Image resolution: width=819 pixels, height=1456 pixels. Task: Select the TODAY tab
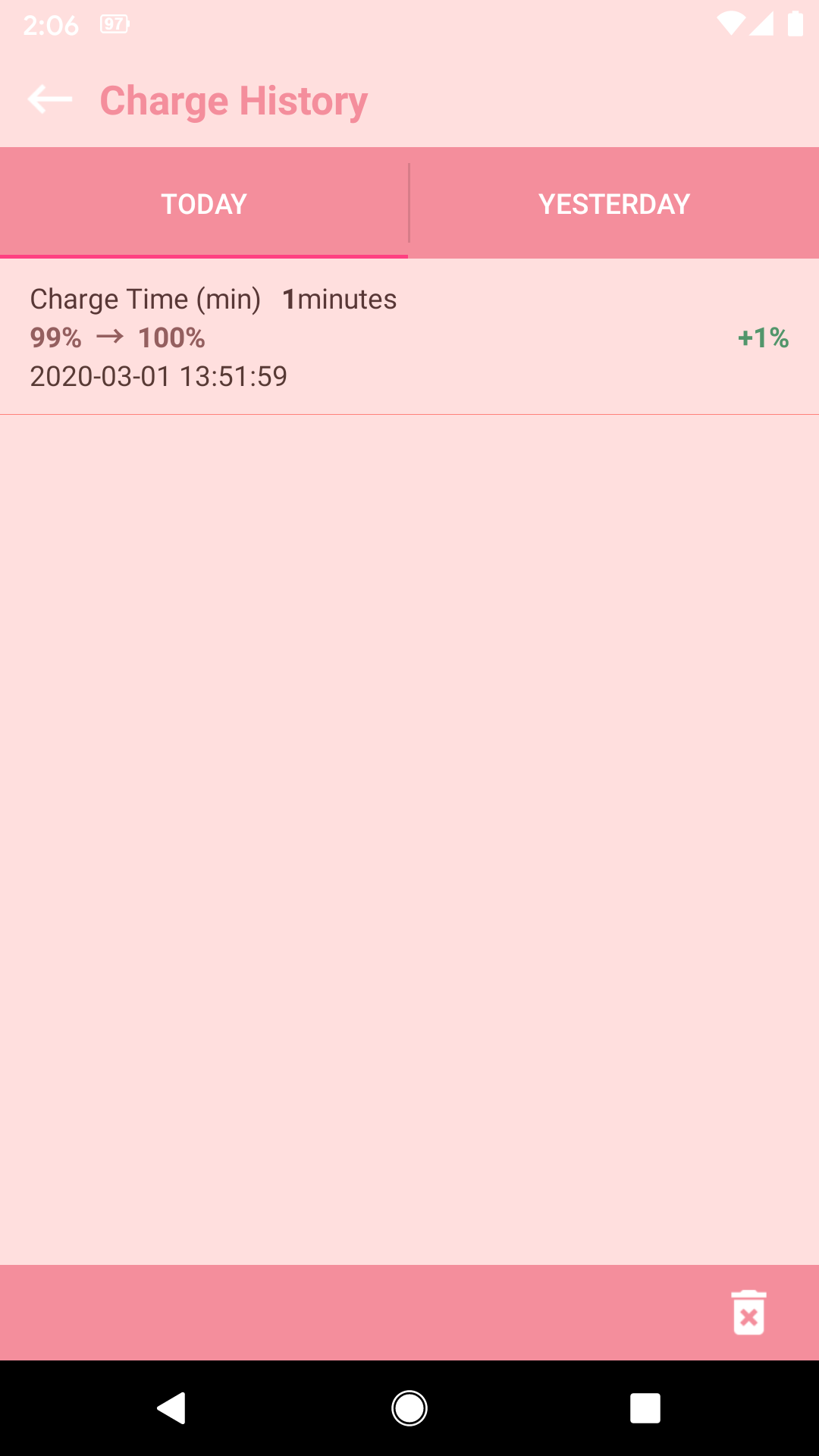(203, 202)
